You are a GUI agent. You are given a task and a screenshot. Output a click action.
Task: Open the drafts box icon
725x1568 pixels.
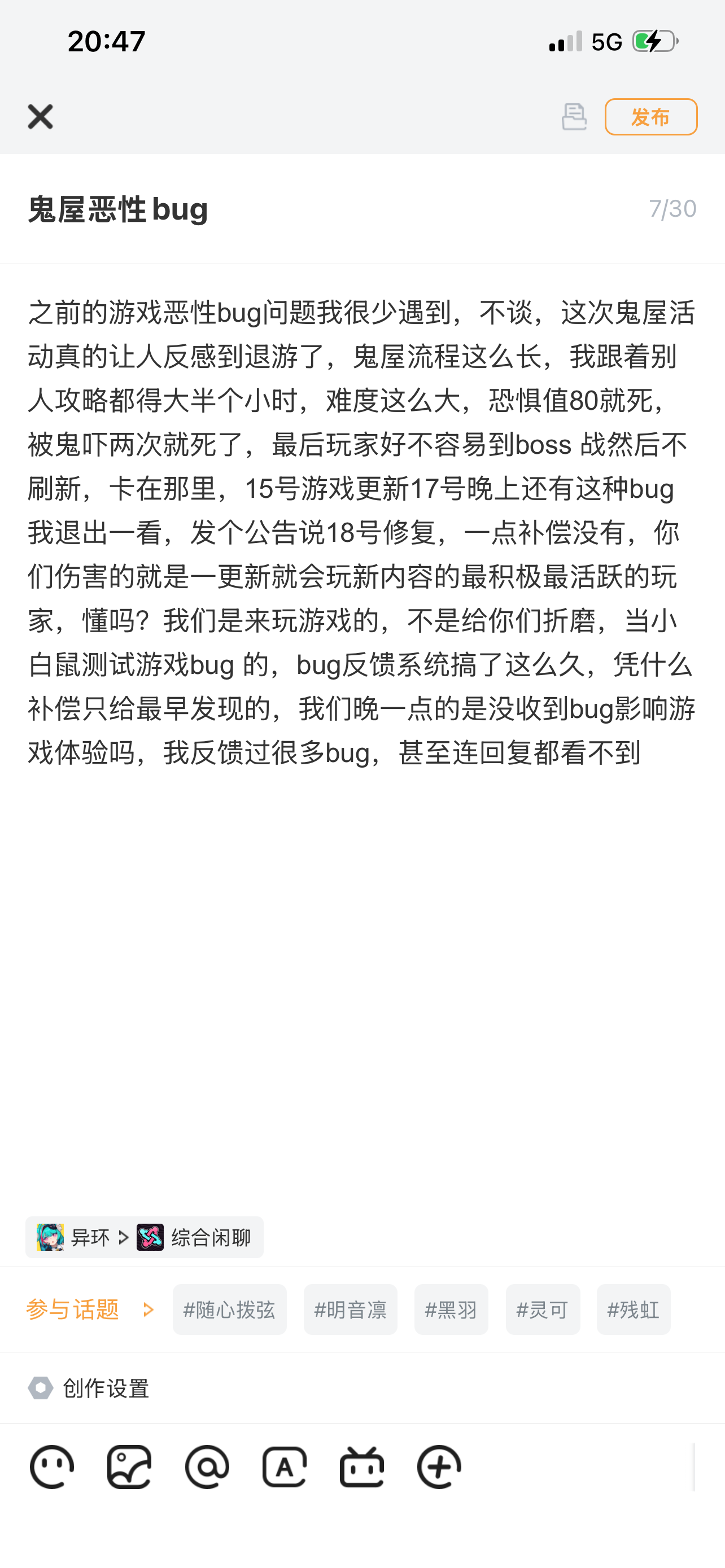pos(574,116)
